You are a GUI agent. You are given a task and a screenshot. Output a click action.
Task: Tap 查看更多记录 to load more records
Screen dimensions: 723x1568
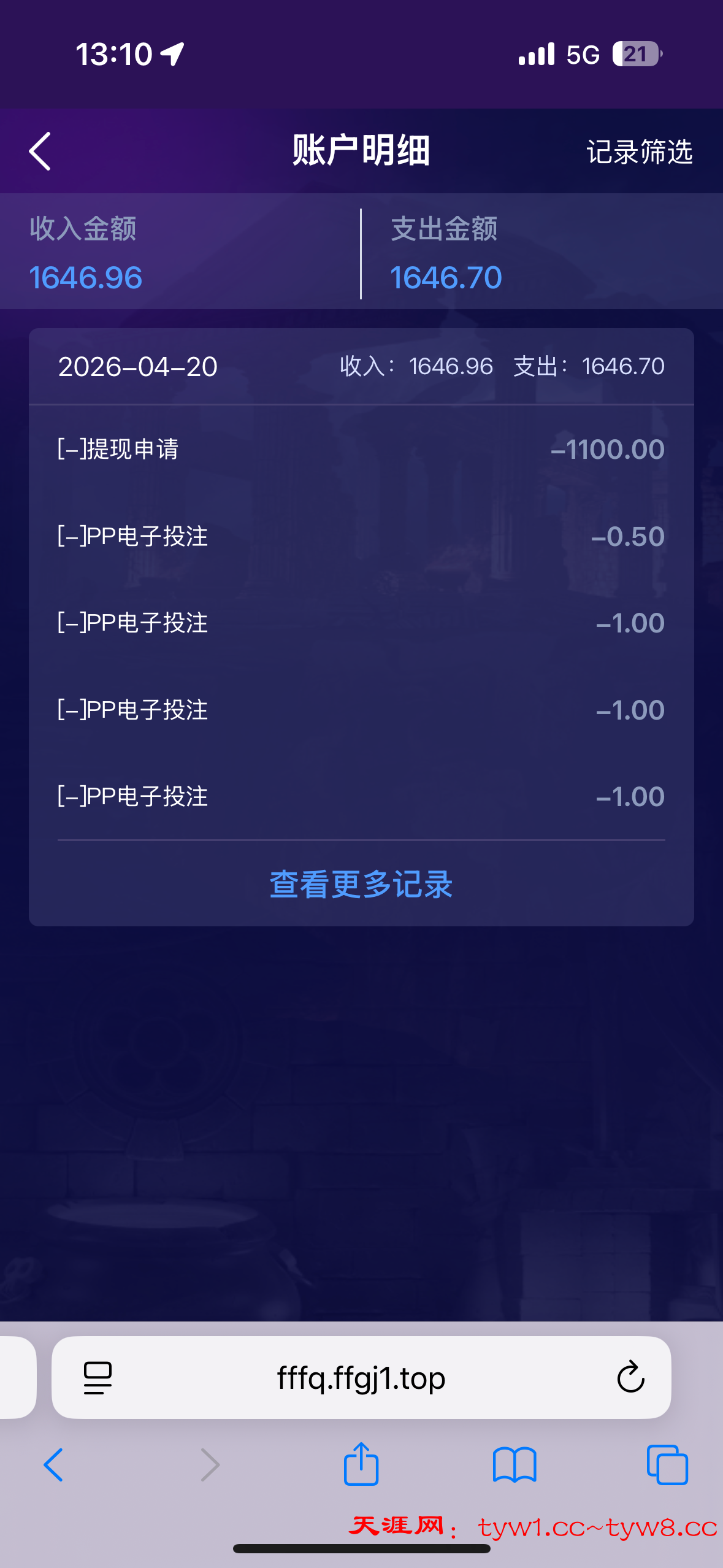point(361,884)
